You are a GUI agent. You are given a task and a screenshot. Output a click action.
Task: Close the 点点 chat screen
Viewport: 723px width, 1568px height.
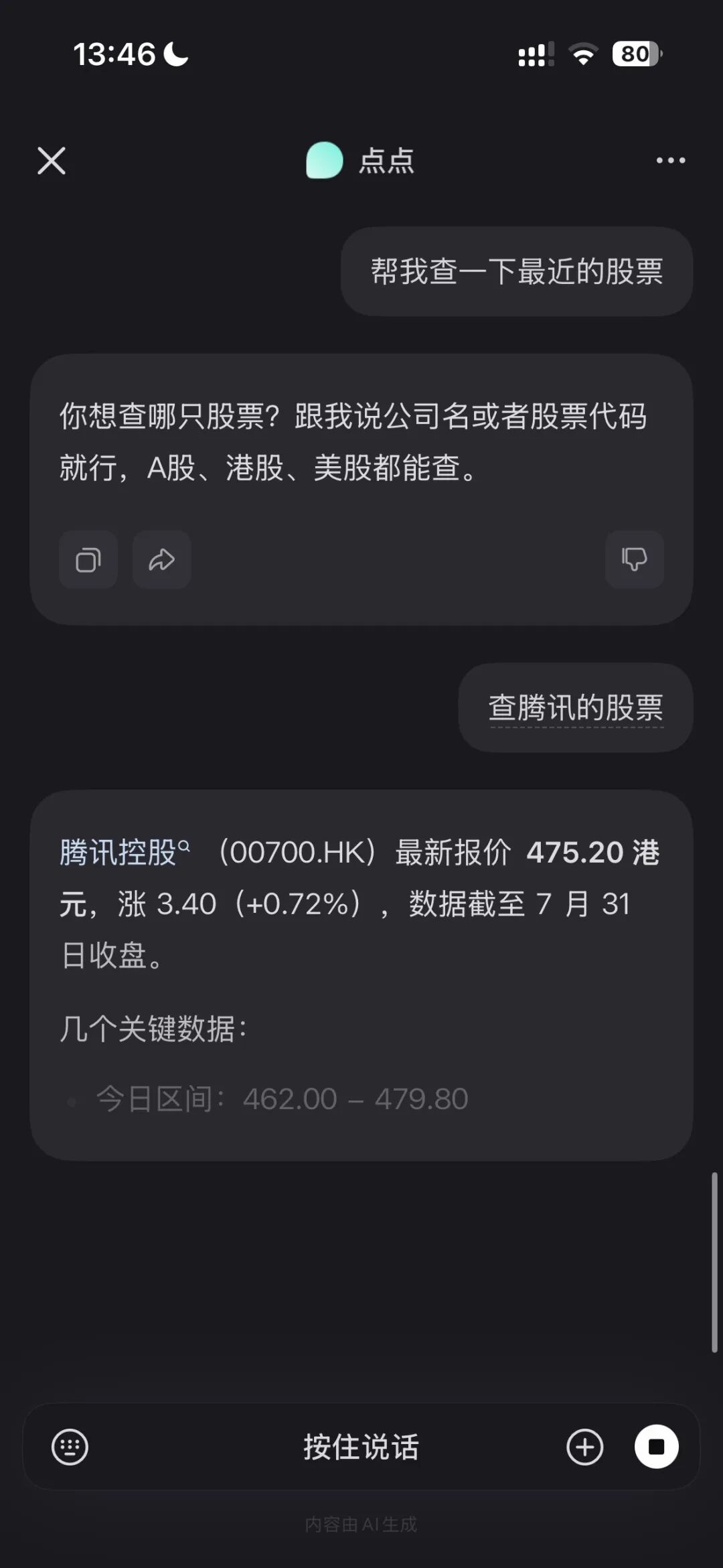pos(52,161)
